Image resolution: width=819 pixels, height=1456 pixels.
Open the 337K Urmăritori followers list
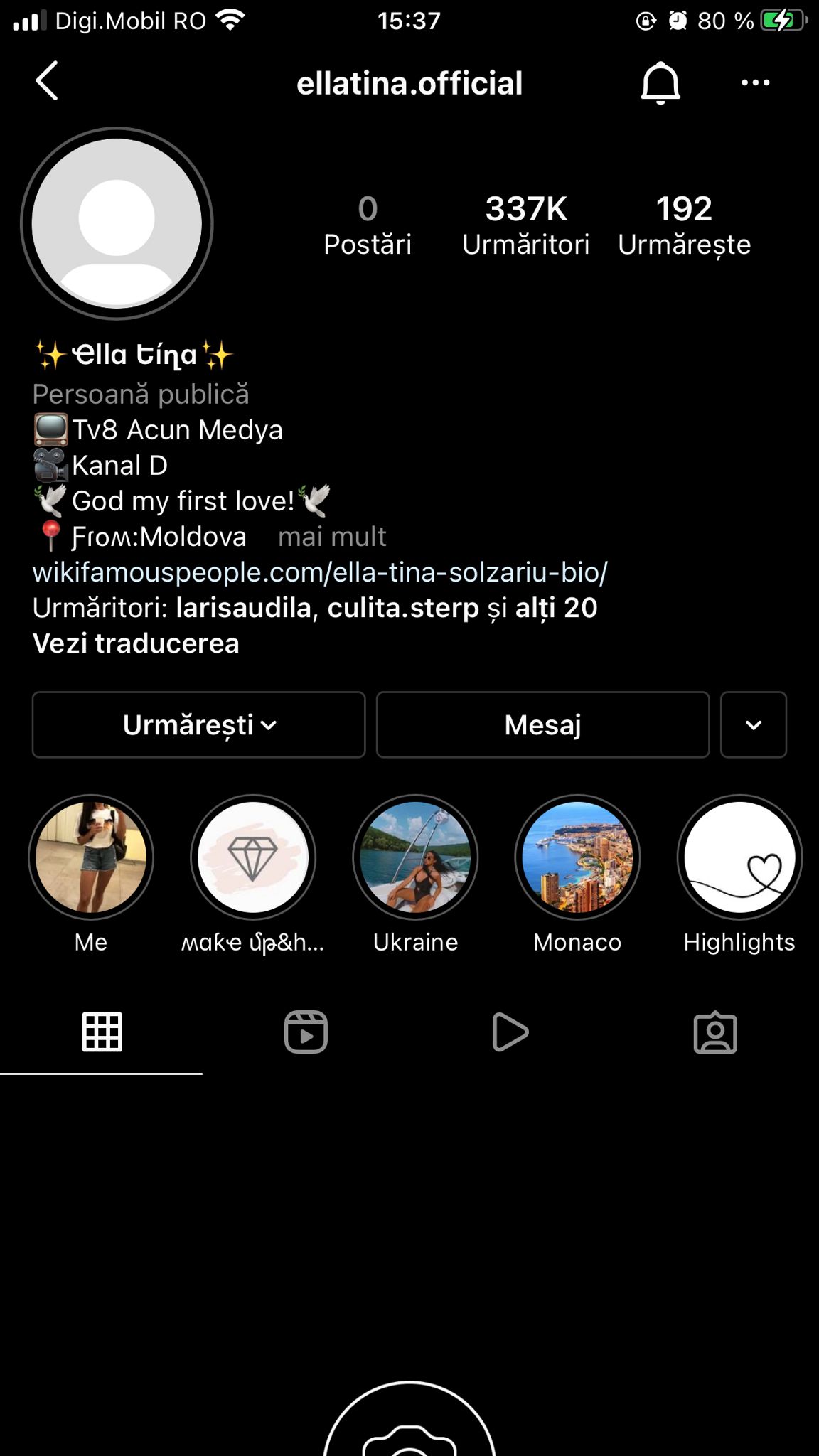click(x=525, y=225)
